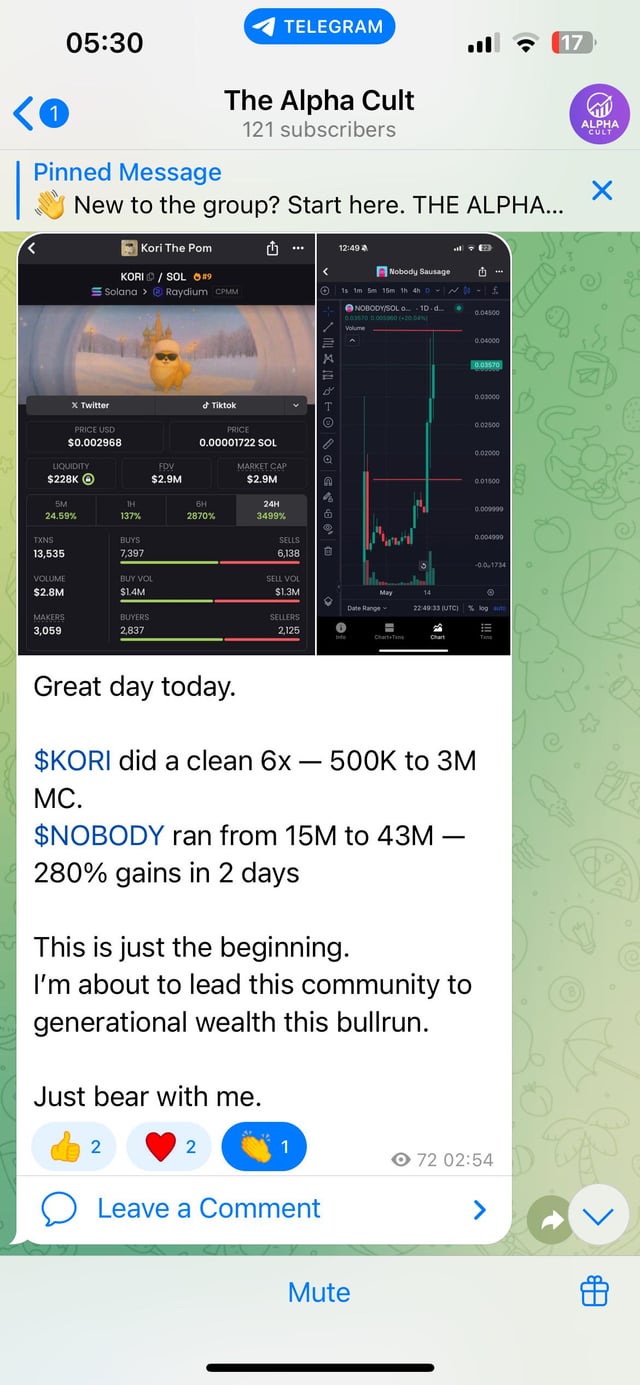The height and width of the screenshot is (1385, 640).
Task: Add a red heart reaction
Action: pos(169,1147)
